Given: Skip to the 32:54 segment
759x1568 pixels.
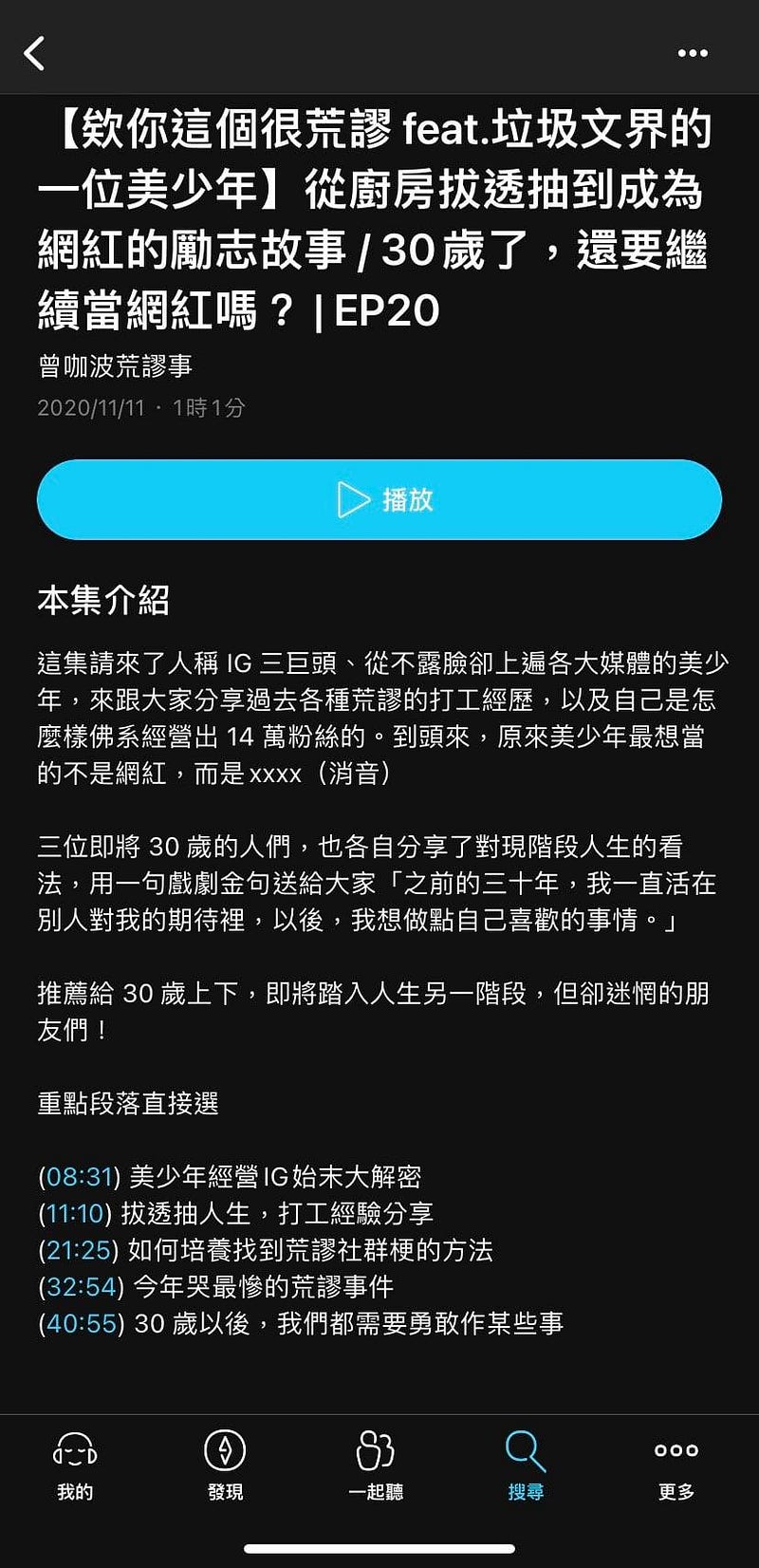Looking at the screenshot, I should pos(80,1287).
